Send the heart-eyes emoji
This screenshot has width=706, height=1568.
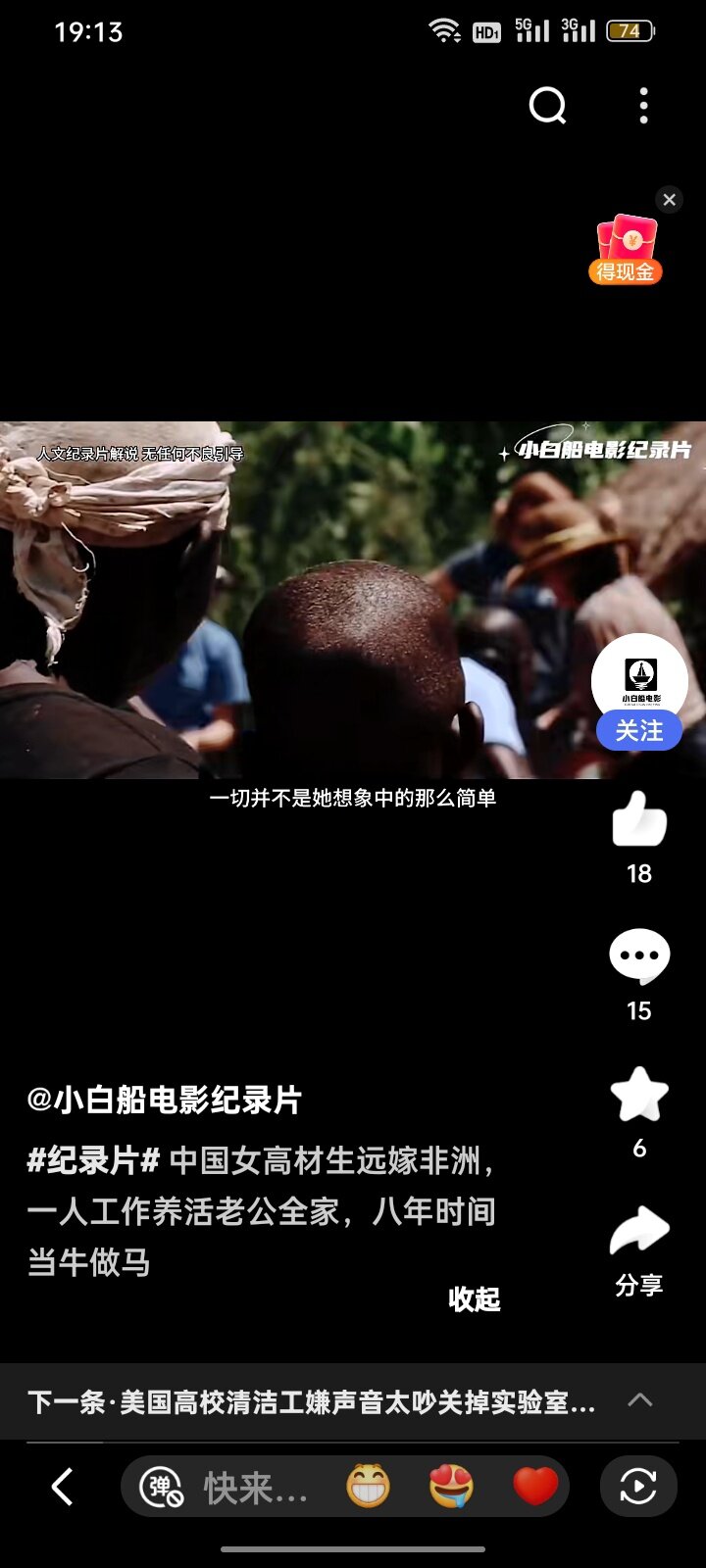click(x=452, y=1487)
